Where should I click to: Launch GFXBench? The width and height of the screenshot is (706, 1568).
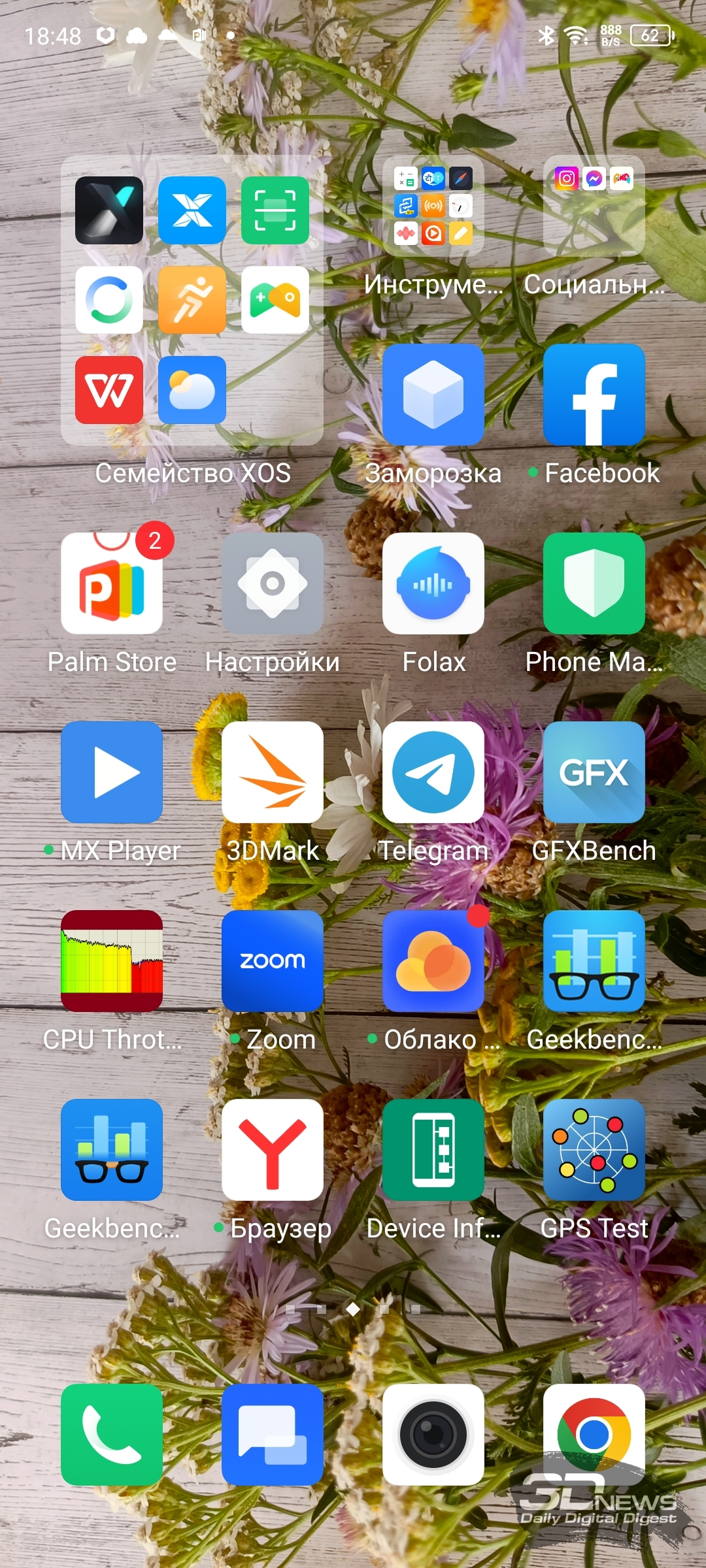pyautogui.click(x=594, y=772)
